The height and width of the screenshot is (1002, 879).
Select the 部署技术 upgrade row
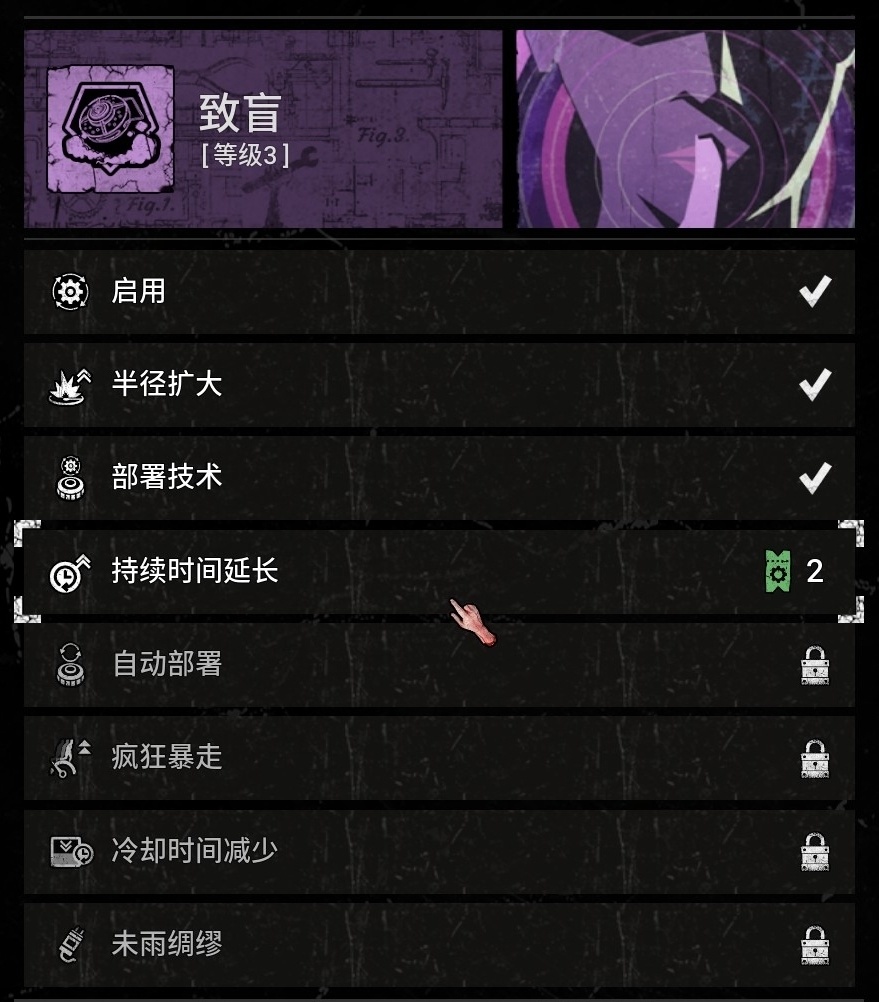(x=438, y=477)
